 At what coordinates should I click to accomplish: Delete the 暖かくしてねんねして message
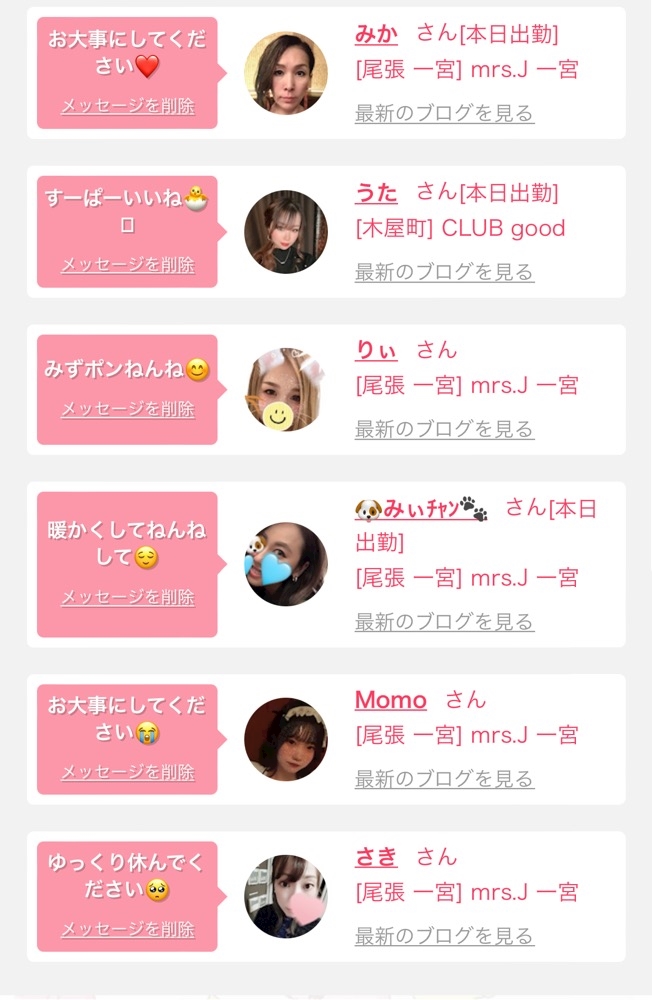(128, 597)
